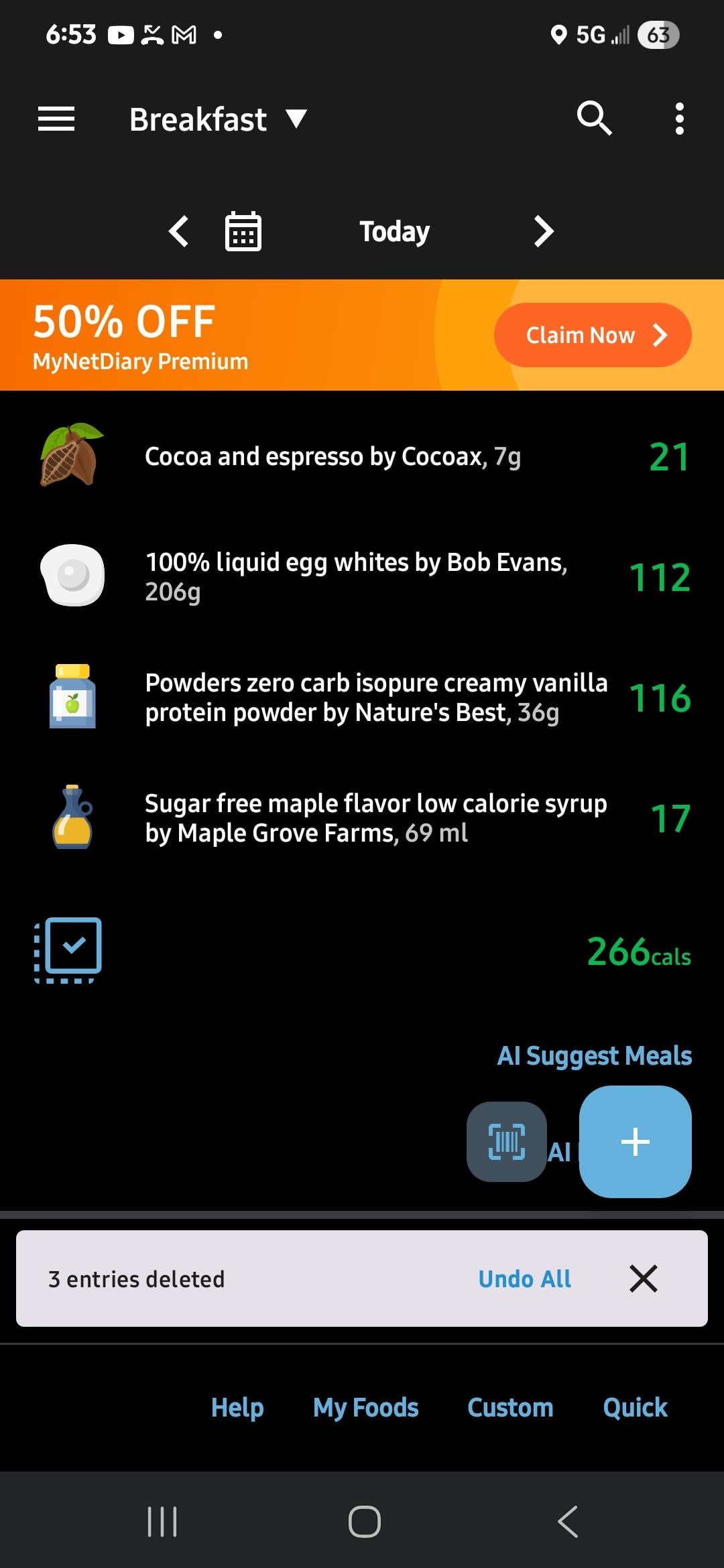724x1568 pixels.
Task: Open the three-dot overflow menu
Action: 679,119
